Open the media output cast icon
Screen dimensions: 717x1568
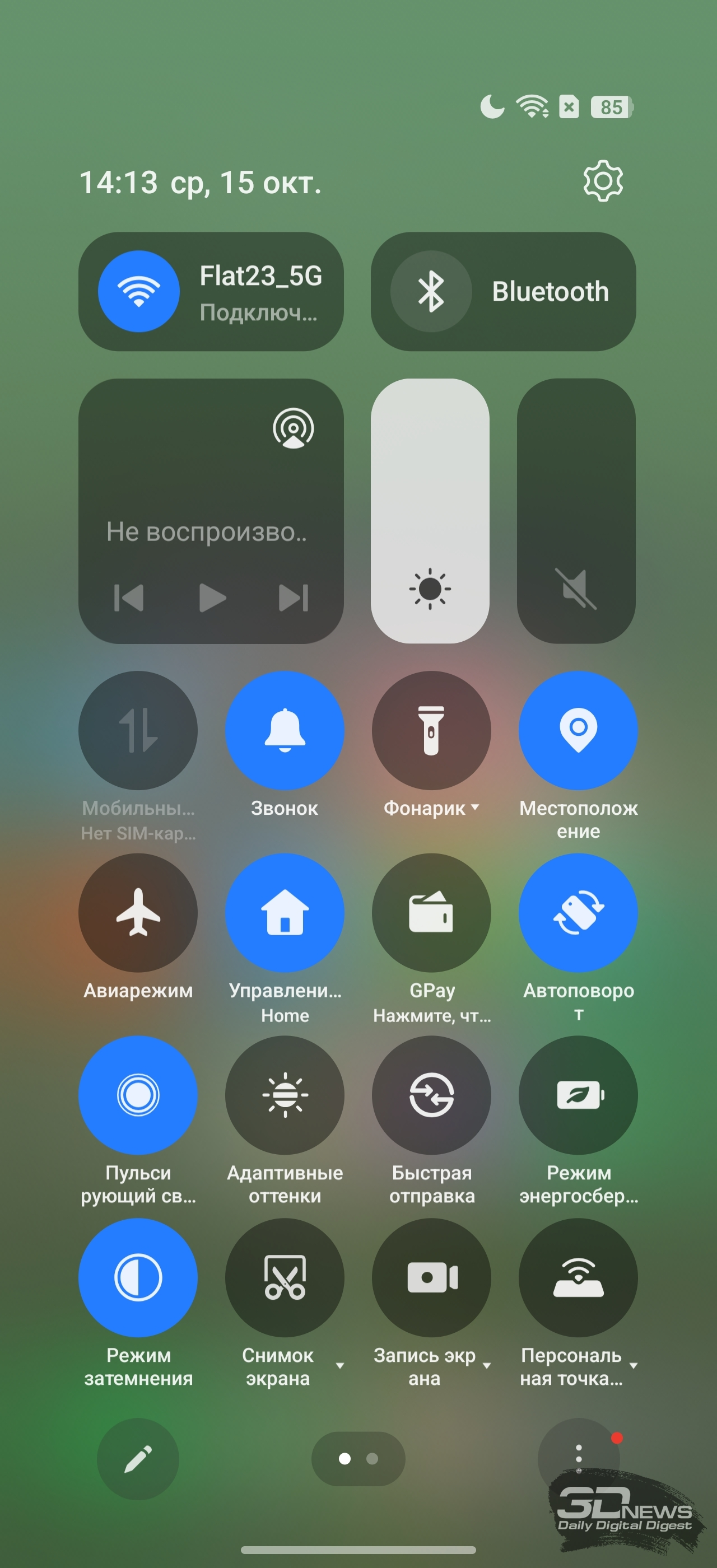(x=294, y=428)
